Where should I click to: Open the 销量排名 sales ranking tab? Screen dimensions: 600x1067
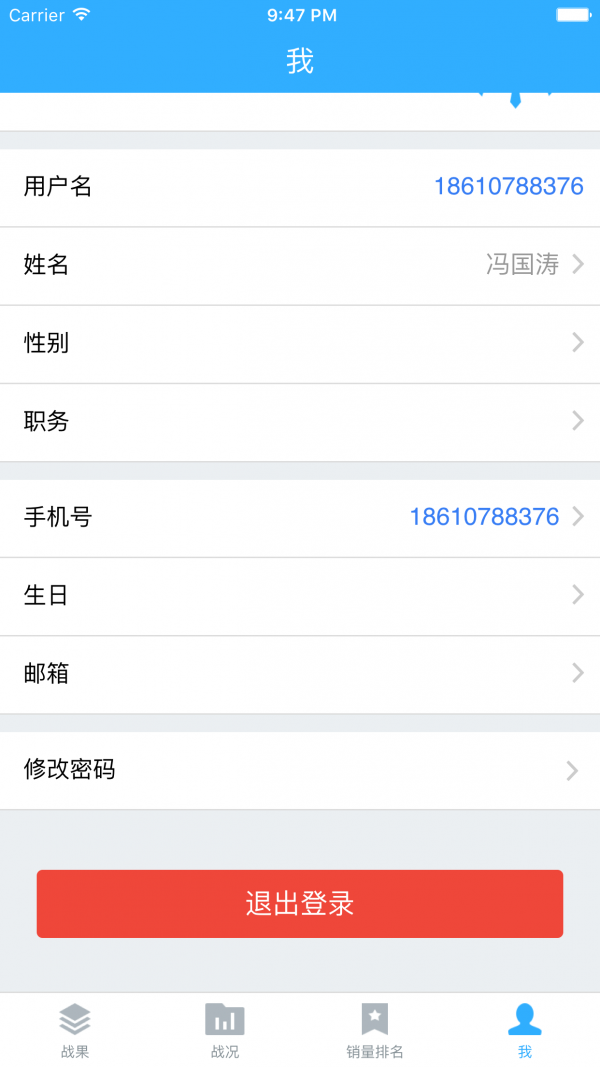click(x=375, y=1030)
